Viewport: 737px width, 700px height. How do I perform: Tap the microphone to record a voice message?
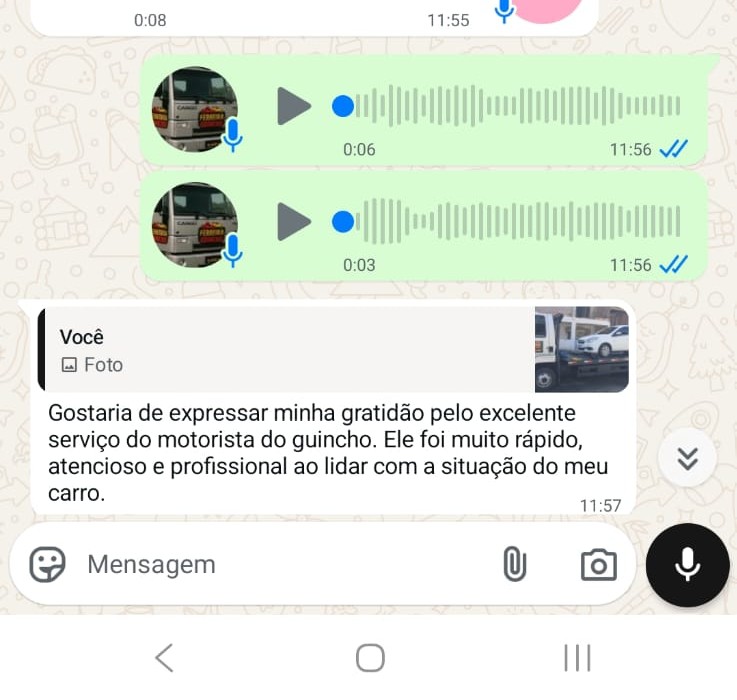click(x=687, y=565)
